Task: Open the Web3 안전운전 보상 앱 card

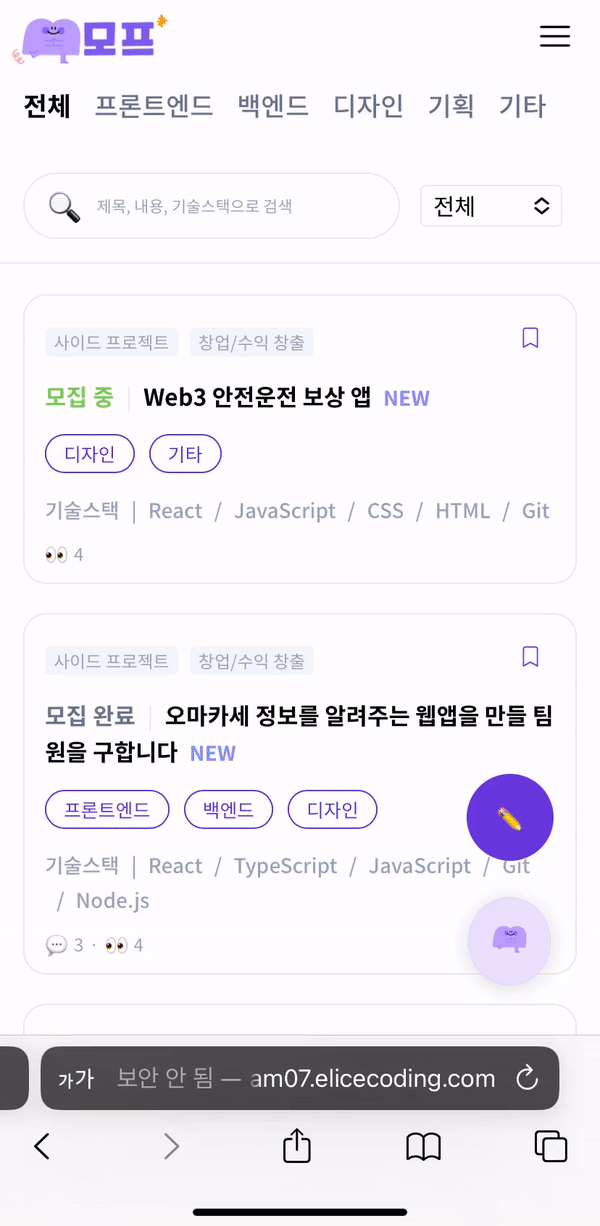Action: click(x=300, y=439)
